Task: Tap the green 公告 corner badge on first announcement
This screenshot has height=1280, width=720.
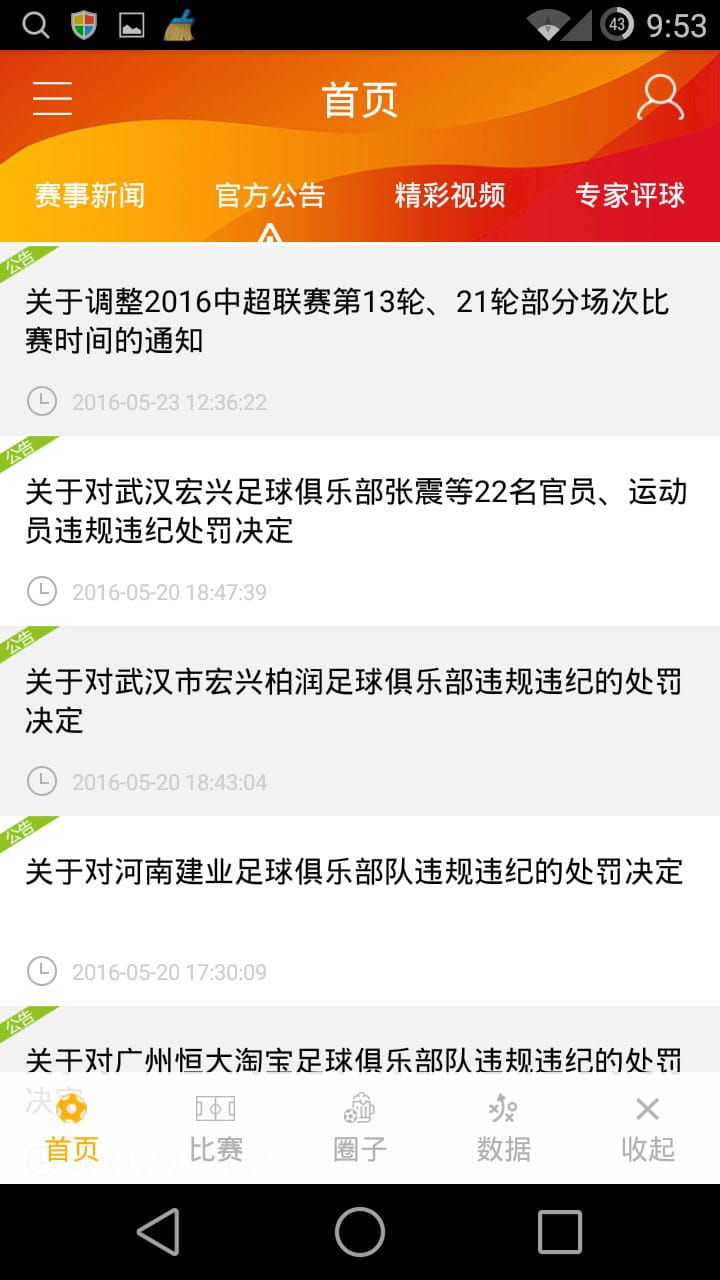Action: point(20,260)
